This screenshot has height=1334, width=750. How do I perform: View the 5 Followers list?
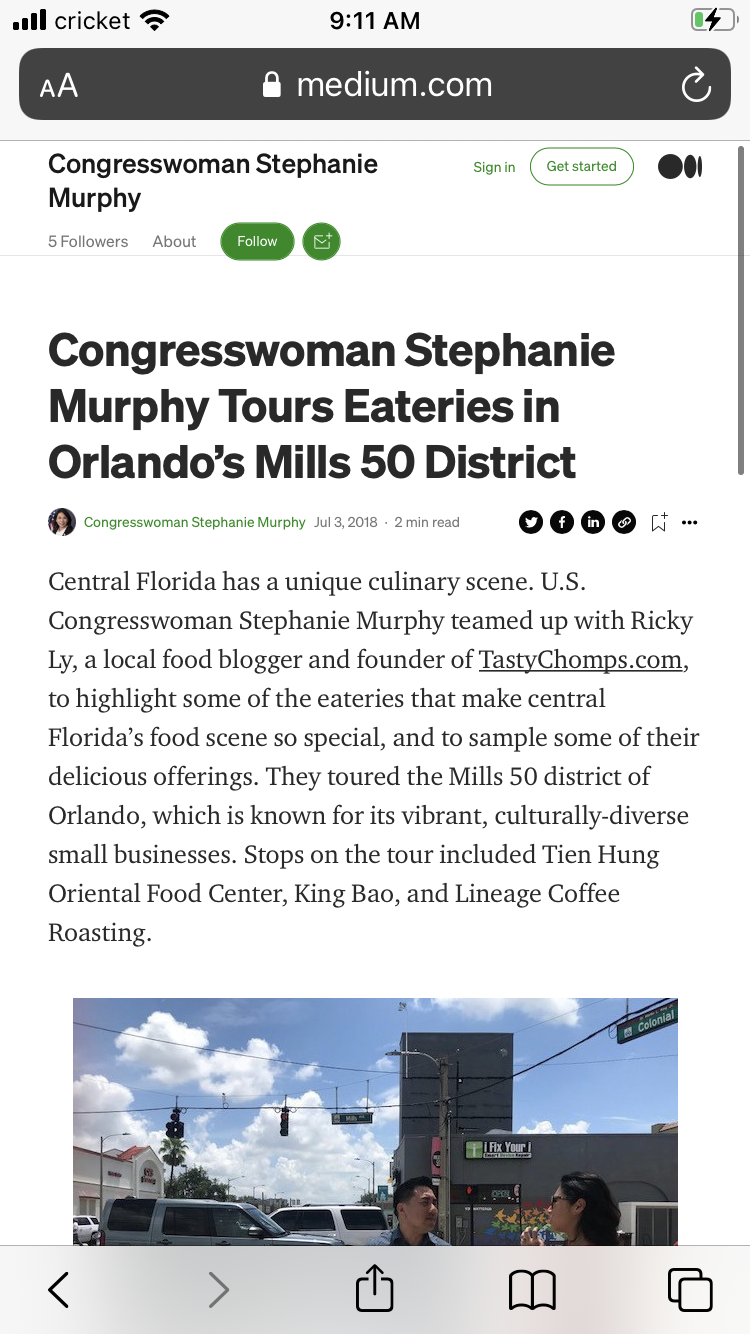point(88,241)
